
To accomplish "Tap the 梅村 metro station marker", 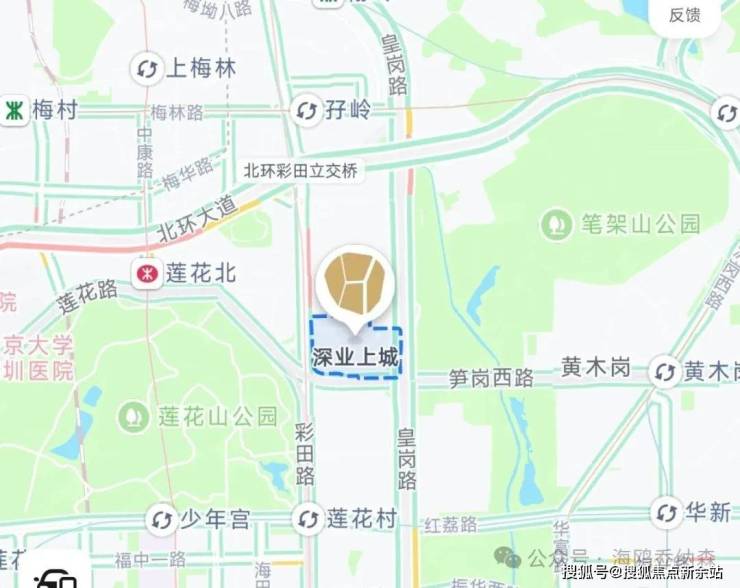I will tap(15, 110).
